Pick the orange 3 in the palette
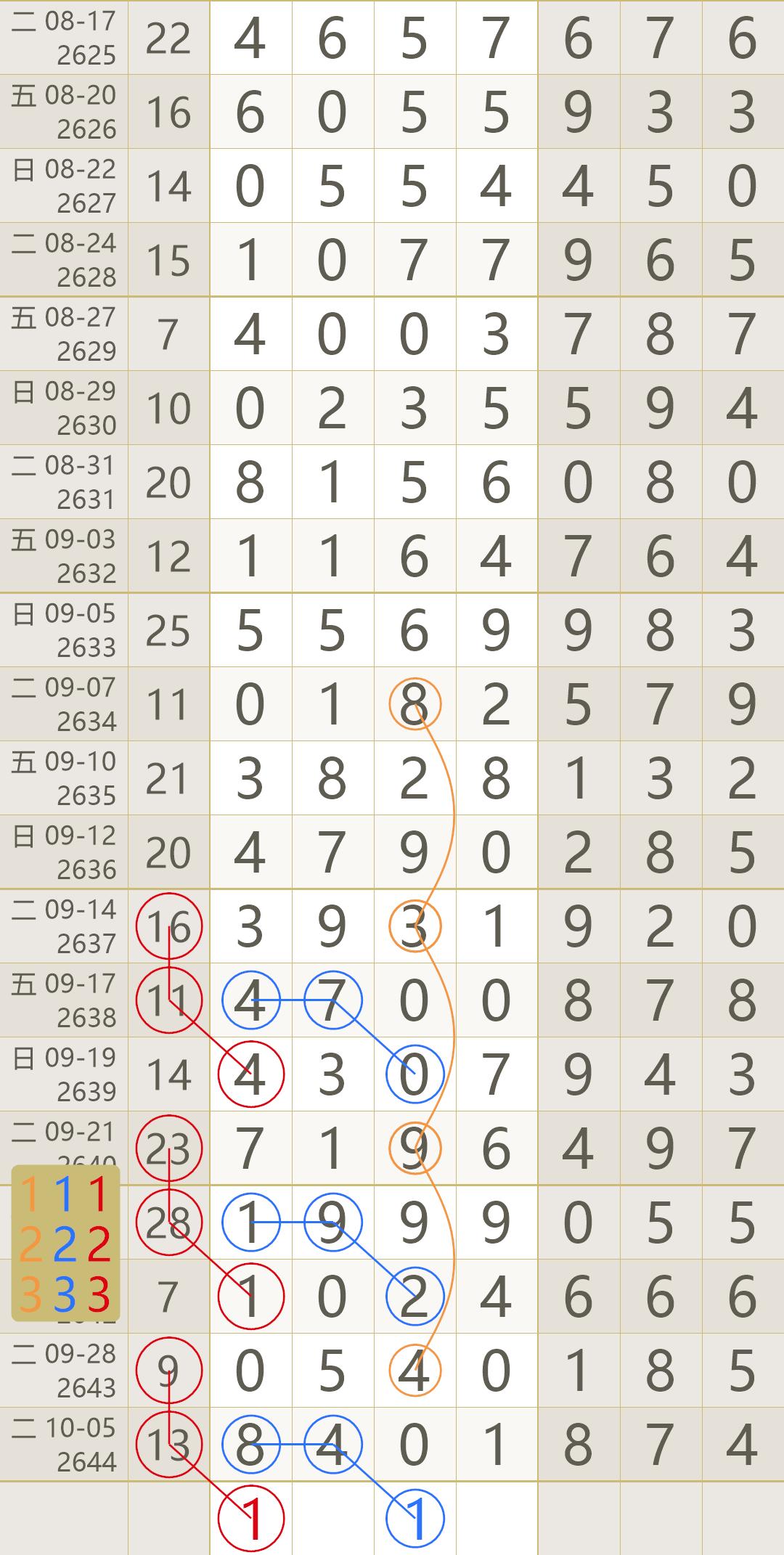The image size is (784, 1555). [x=30, y=1294]
